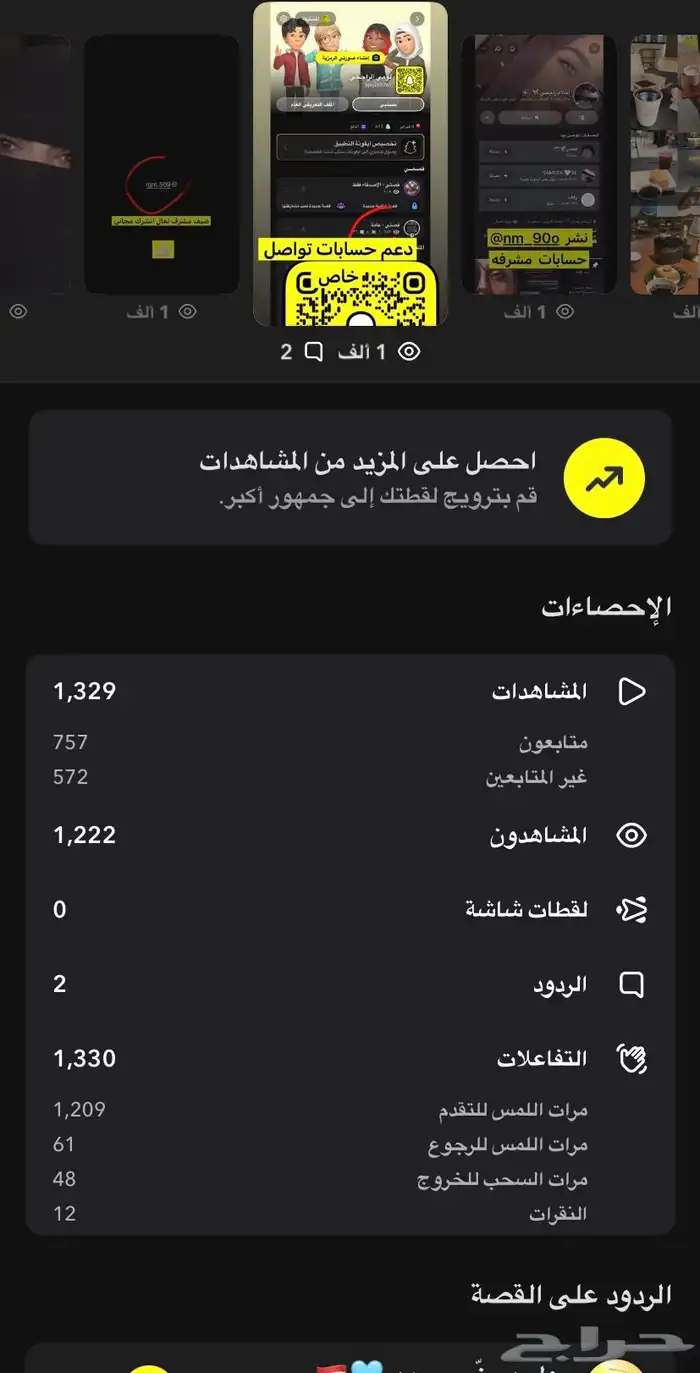
Task: Open the centered snap 'دعم حسابات تواصل'
Action: (350, 163)
